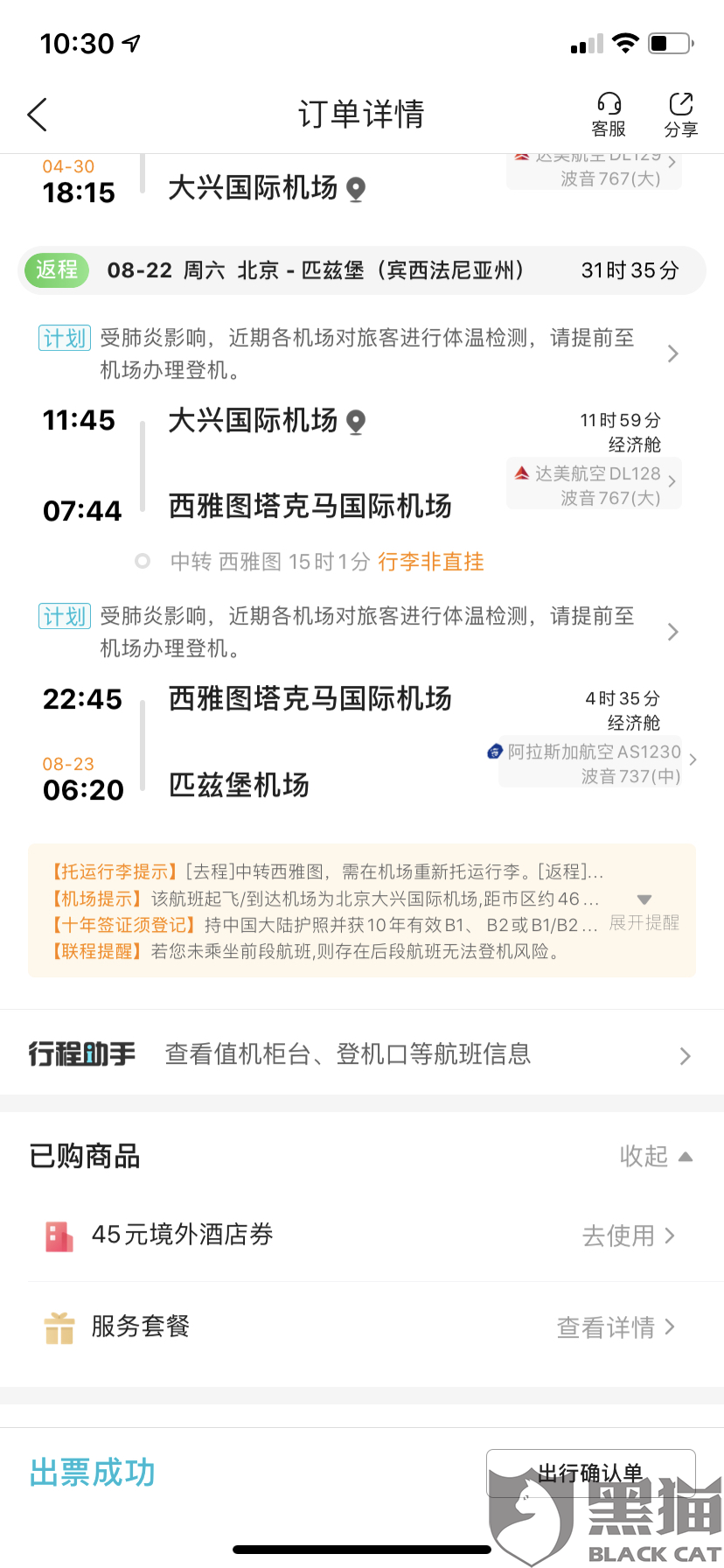Contact customer service (客服)
724x1568 pixels.
click(609, 115)
